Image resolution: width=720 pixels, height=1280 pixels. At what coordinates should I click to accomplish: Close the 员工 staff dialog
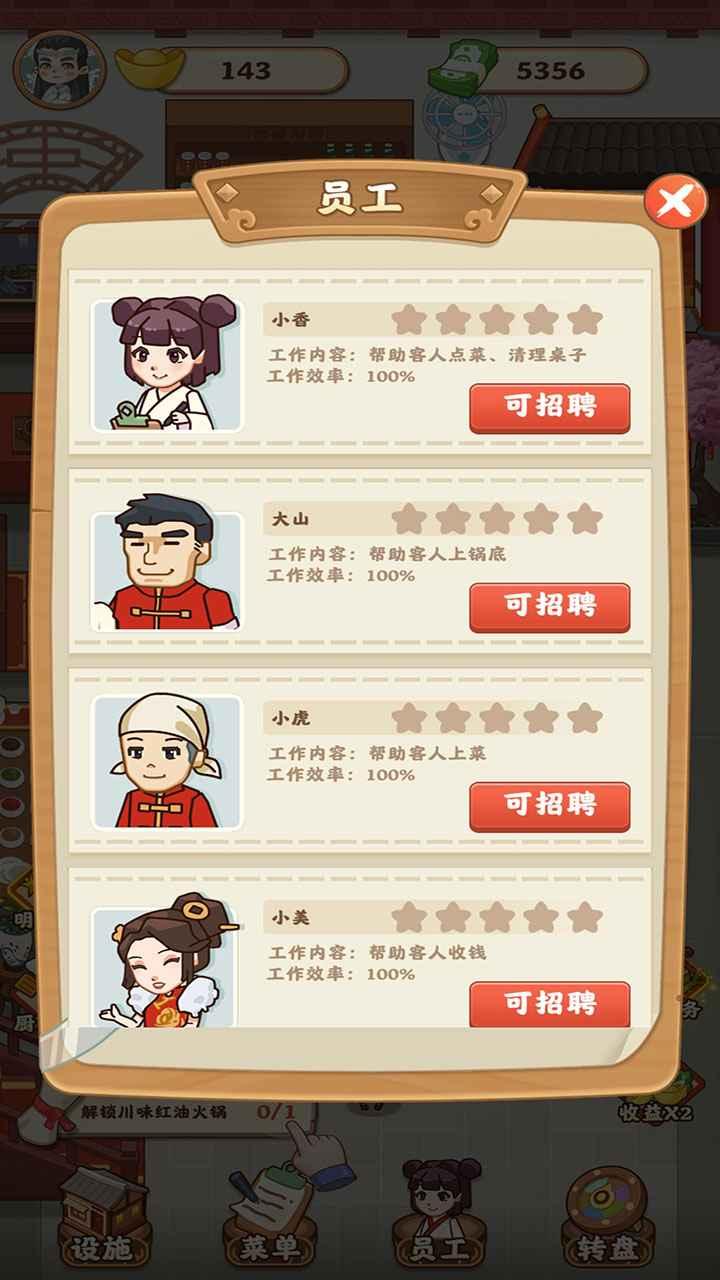[675, 202]
